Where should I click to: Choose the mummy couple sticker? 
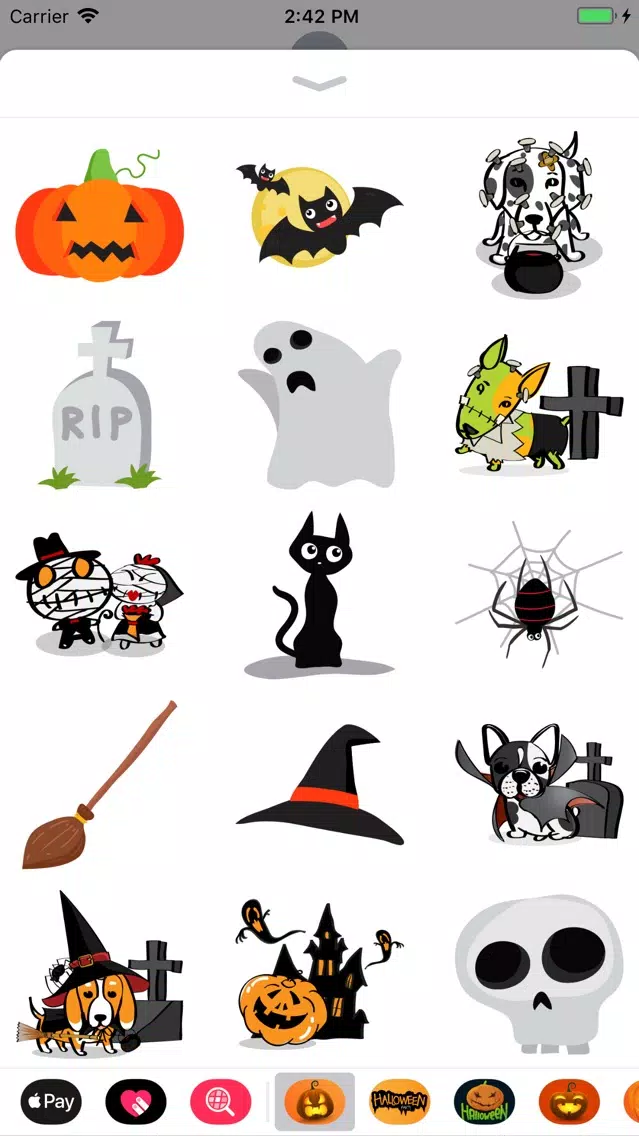pyautogui.click(x=100, y=595)
